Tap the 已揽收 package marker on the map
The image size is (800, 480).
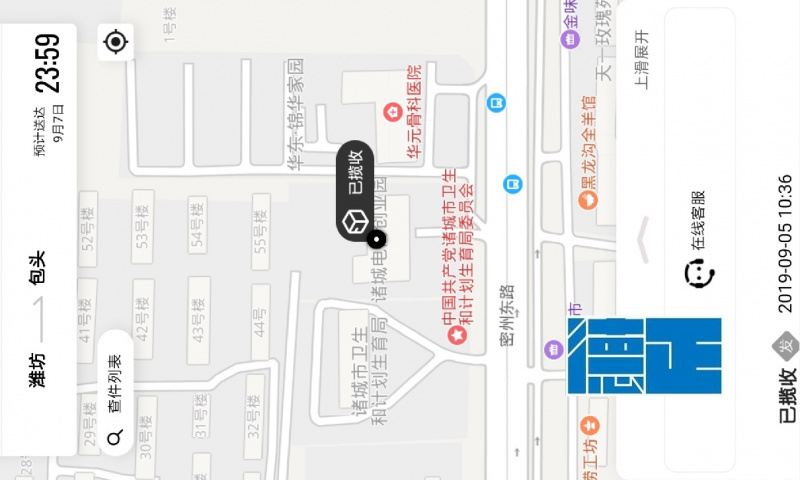[354, 191]
